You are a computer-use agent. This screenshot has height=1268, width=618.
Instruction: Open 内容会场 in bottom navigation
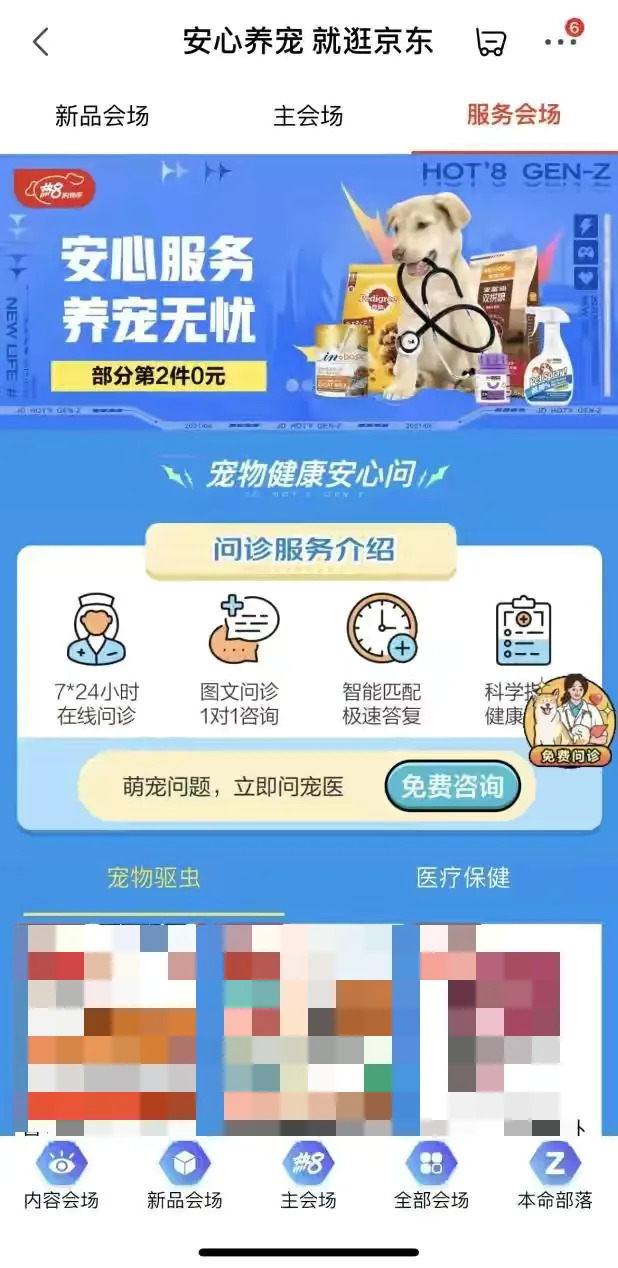click(x=61, y=1178)
